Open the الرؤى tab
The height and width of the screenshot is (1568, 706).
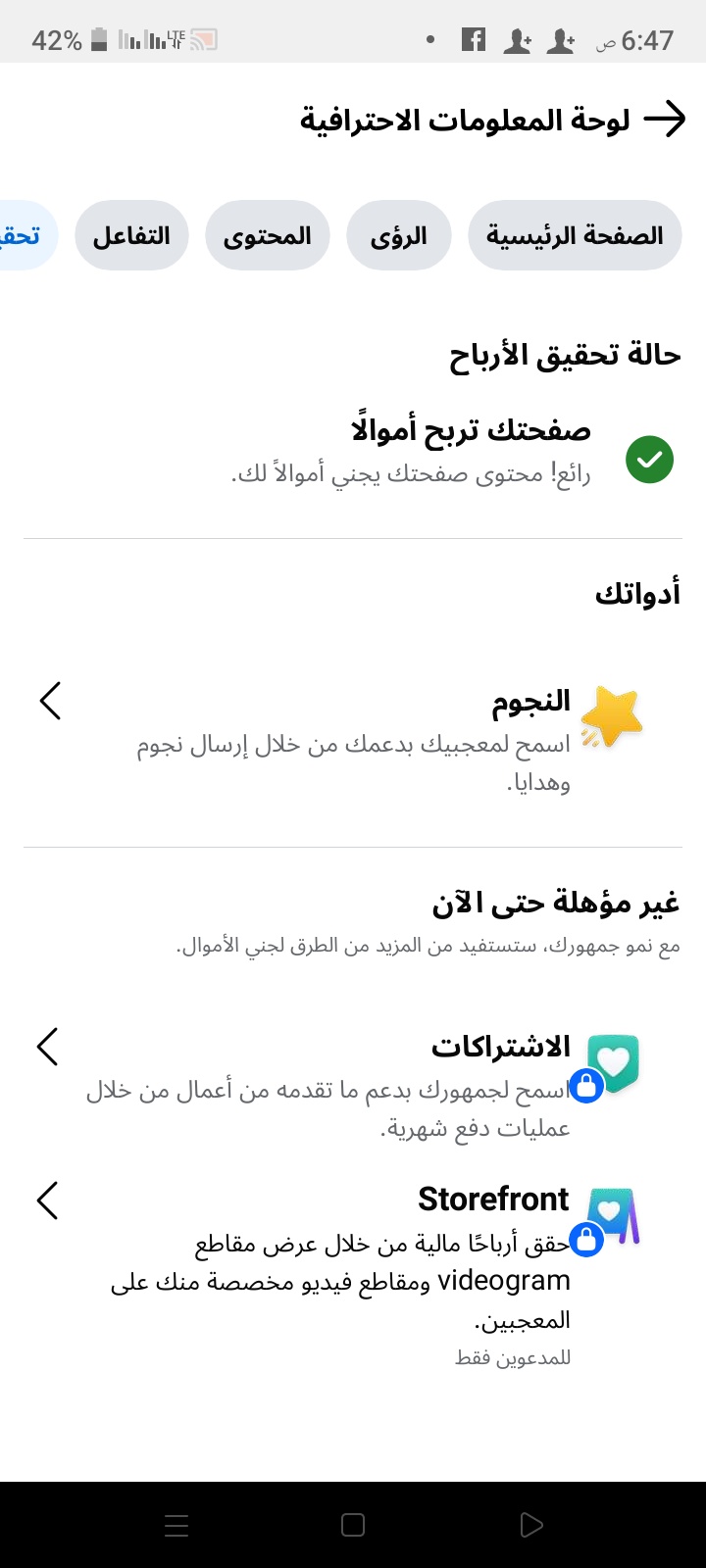tap(399, 236)
